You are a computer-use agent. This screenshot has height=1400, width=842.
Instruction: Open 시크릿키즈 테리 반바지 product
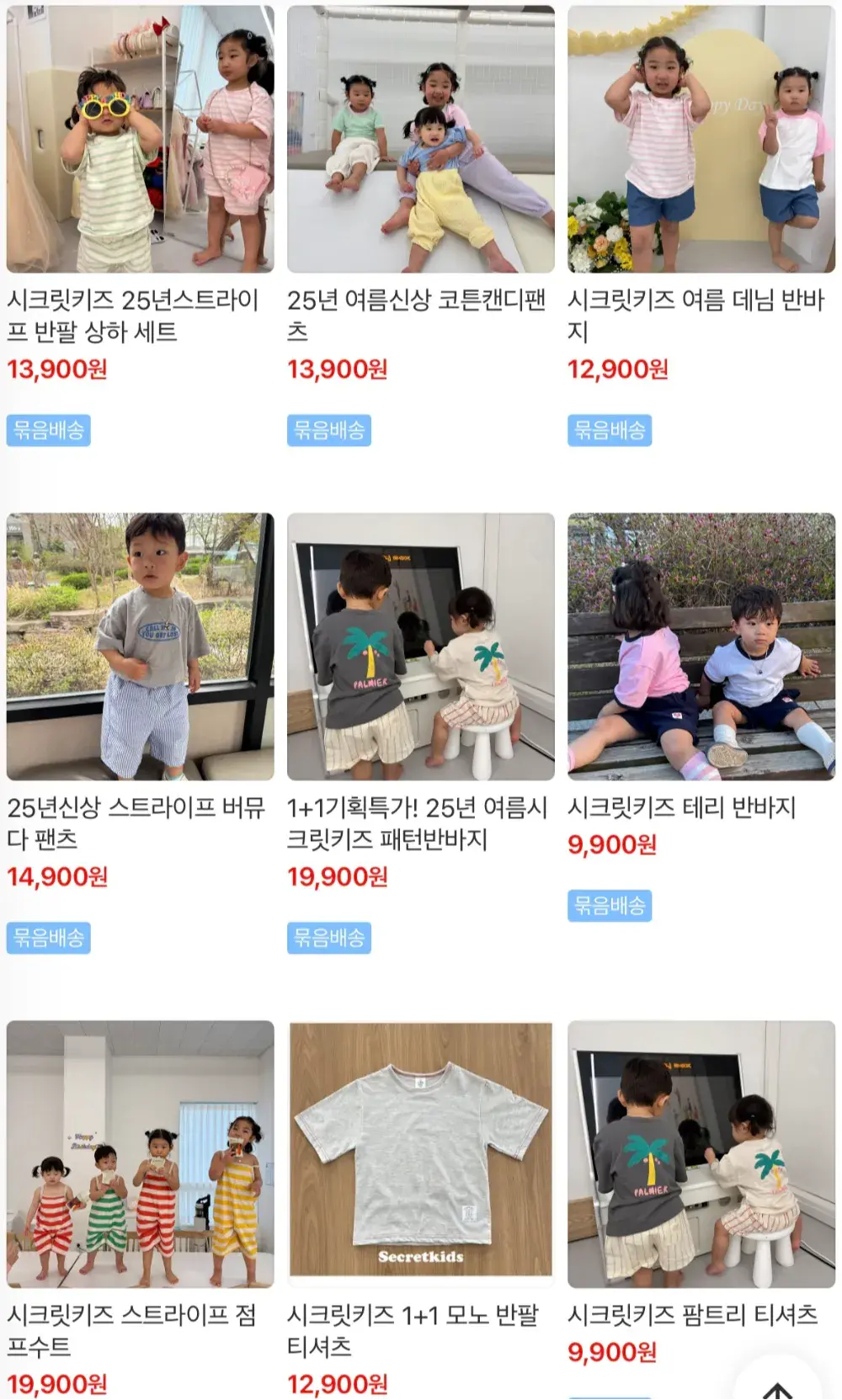701,647
